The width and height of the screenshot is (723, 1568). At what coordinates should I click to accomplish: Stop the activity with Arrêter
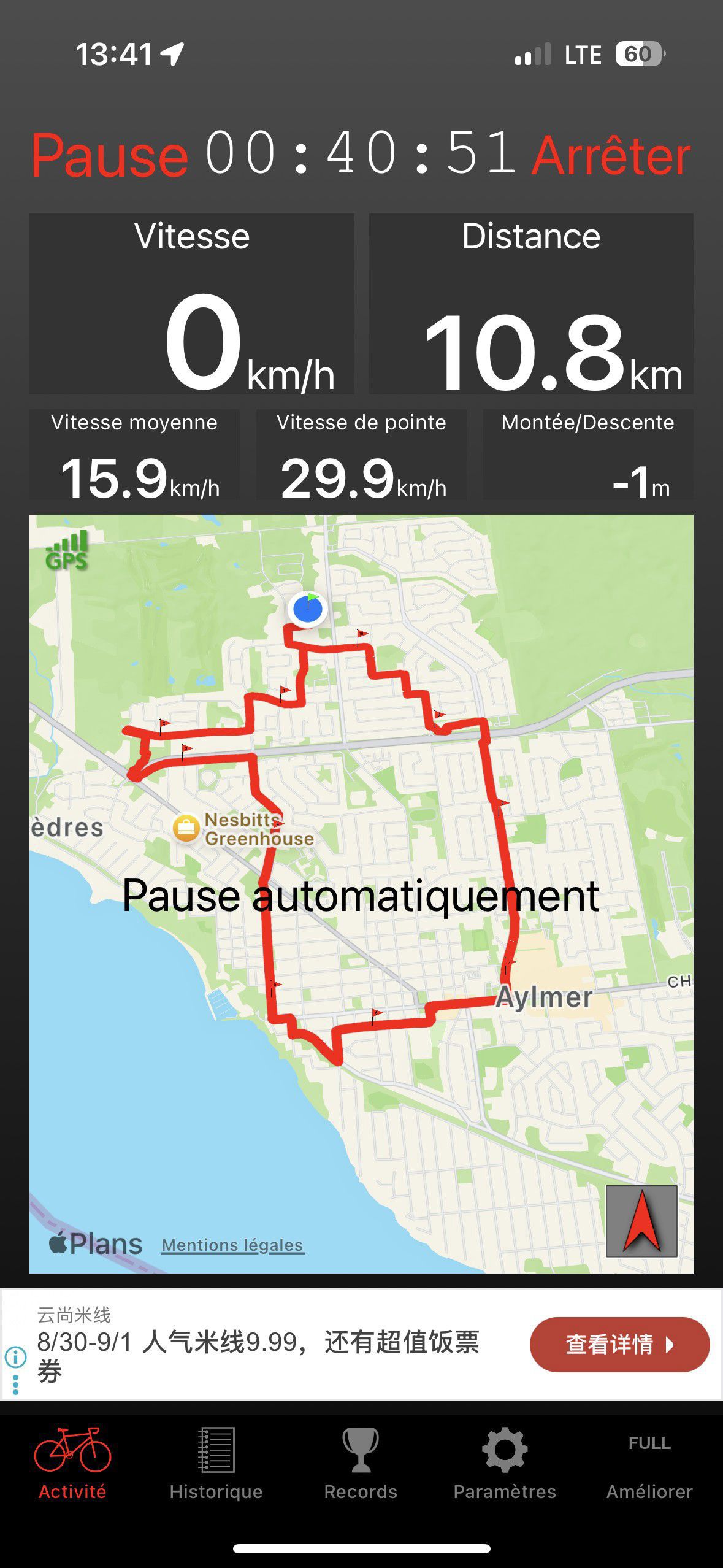[x=611, y=156]
